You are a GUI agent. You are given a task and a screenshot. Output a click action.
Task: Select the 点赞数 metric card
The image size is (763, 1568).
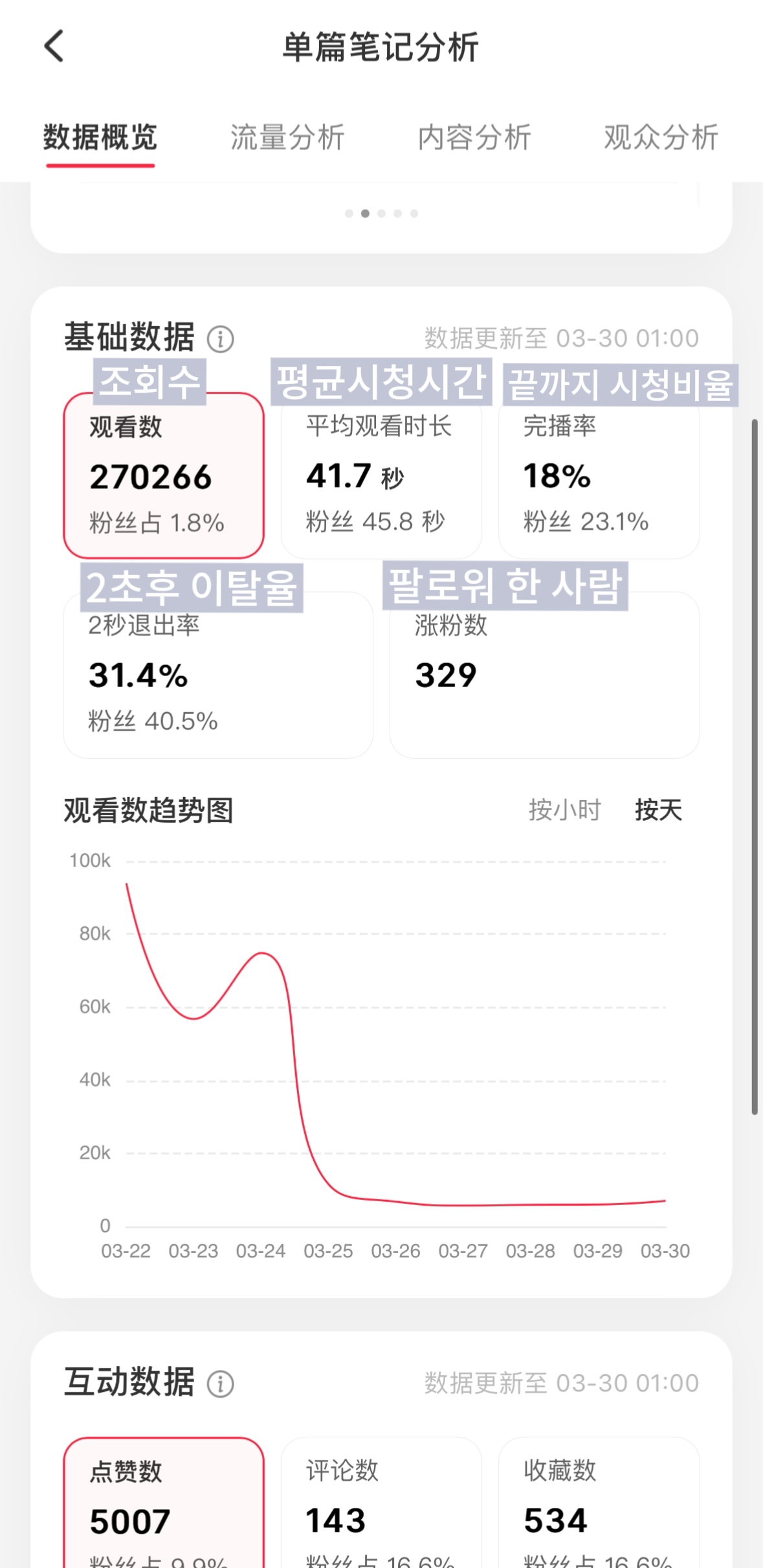coord(164,1503)
